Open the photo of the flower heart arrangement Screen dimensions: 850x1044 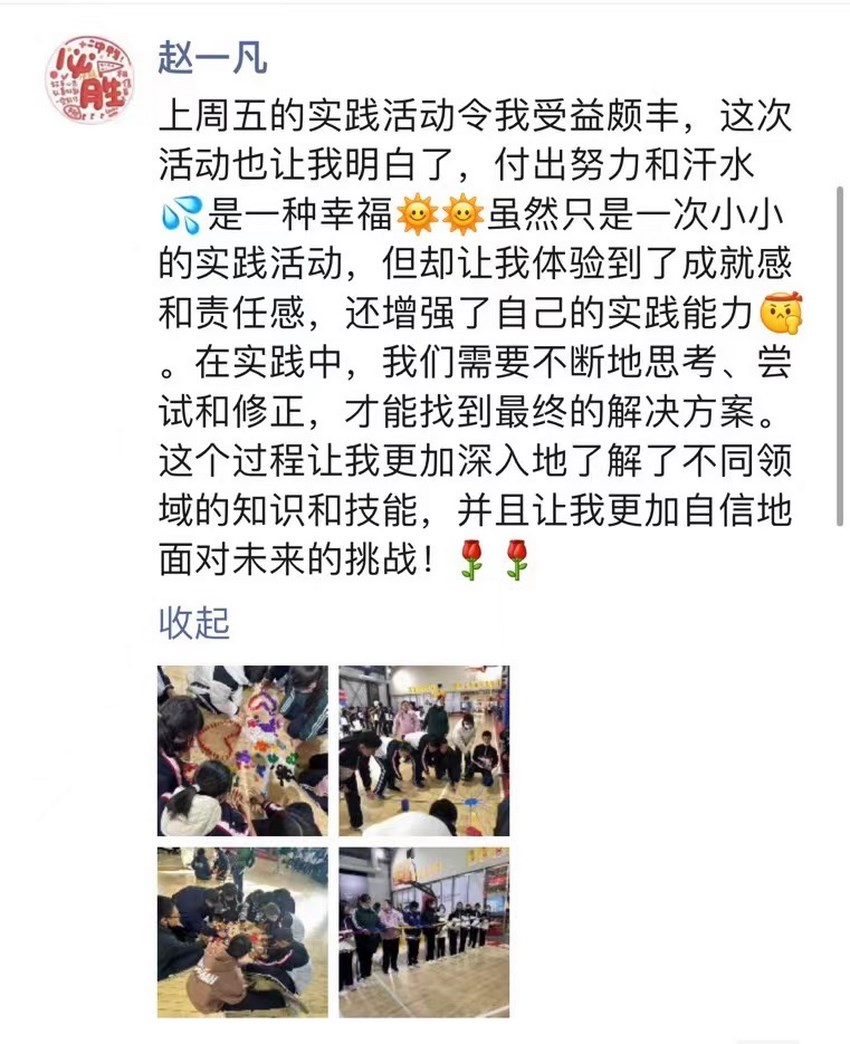(242, 750)
